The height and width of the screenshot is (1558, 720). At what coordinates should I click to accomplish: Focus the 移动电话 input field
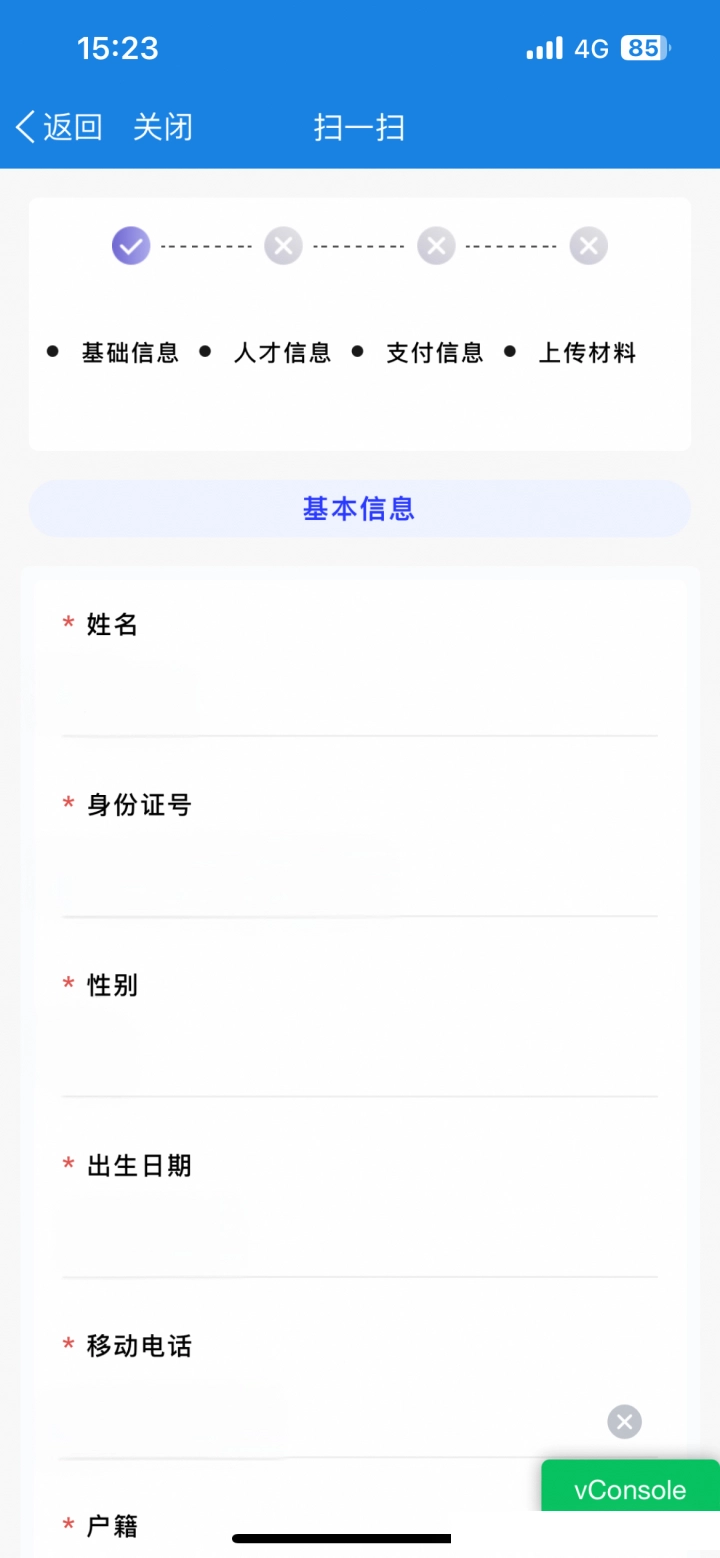(330, 1420)
